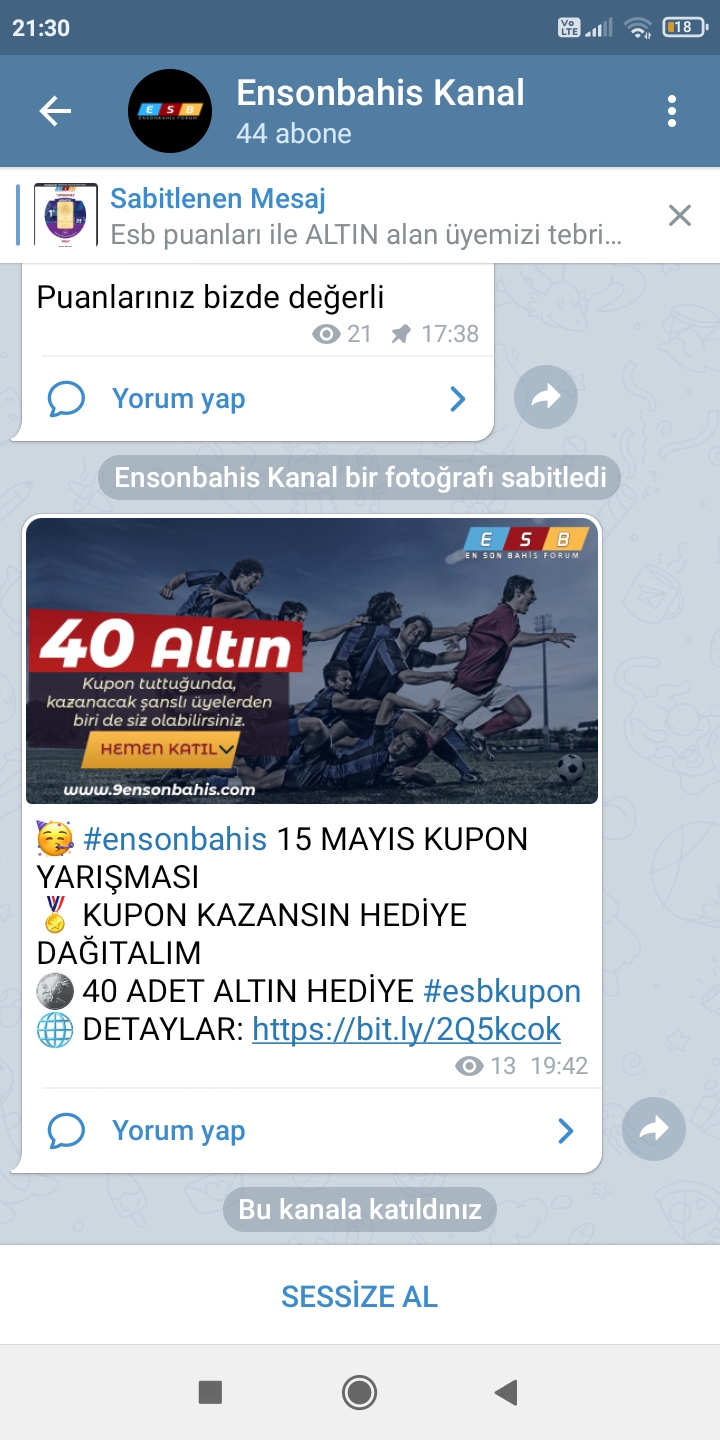Open recent apps from navigation bar
The width and height of the screenshot is (720, 1440).
coord(210,1392)
